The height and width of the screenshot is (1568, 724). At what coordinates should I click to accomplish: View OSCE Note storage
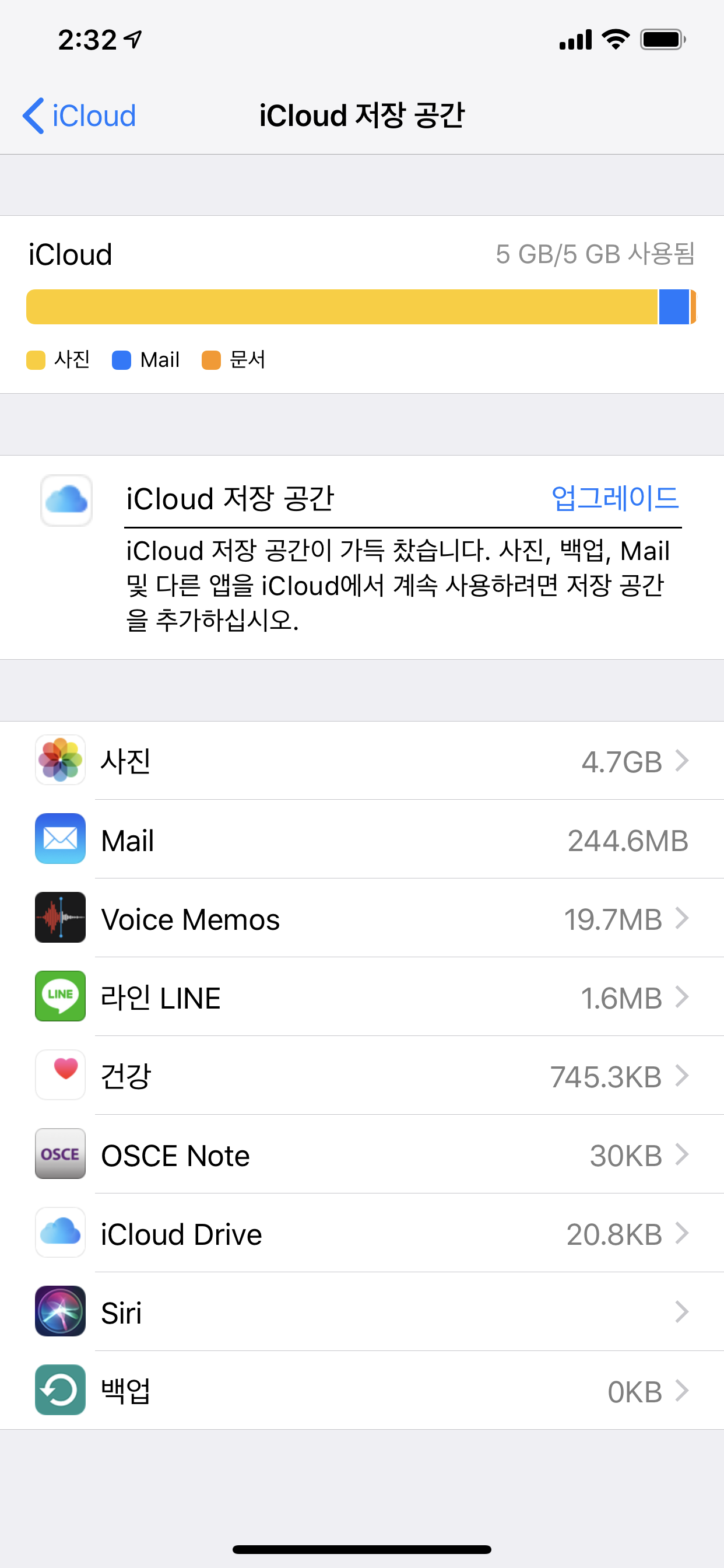pyautogui.click(x=362, y=1154)
